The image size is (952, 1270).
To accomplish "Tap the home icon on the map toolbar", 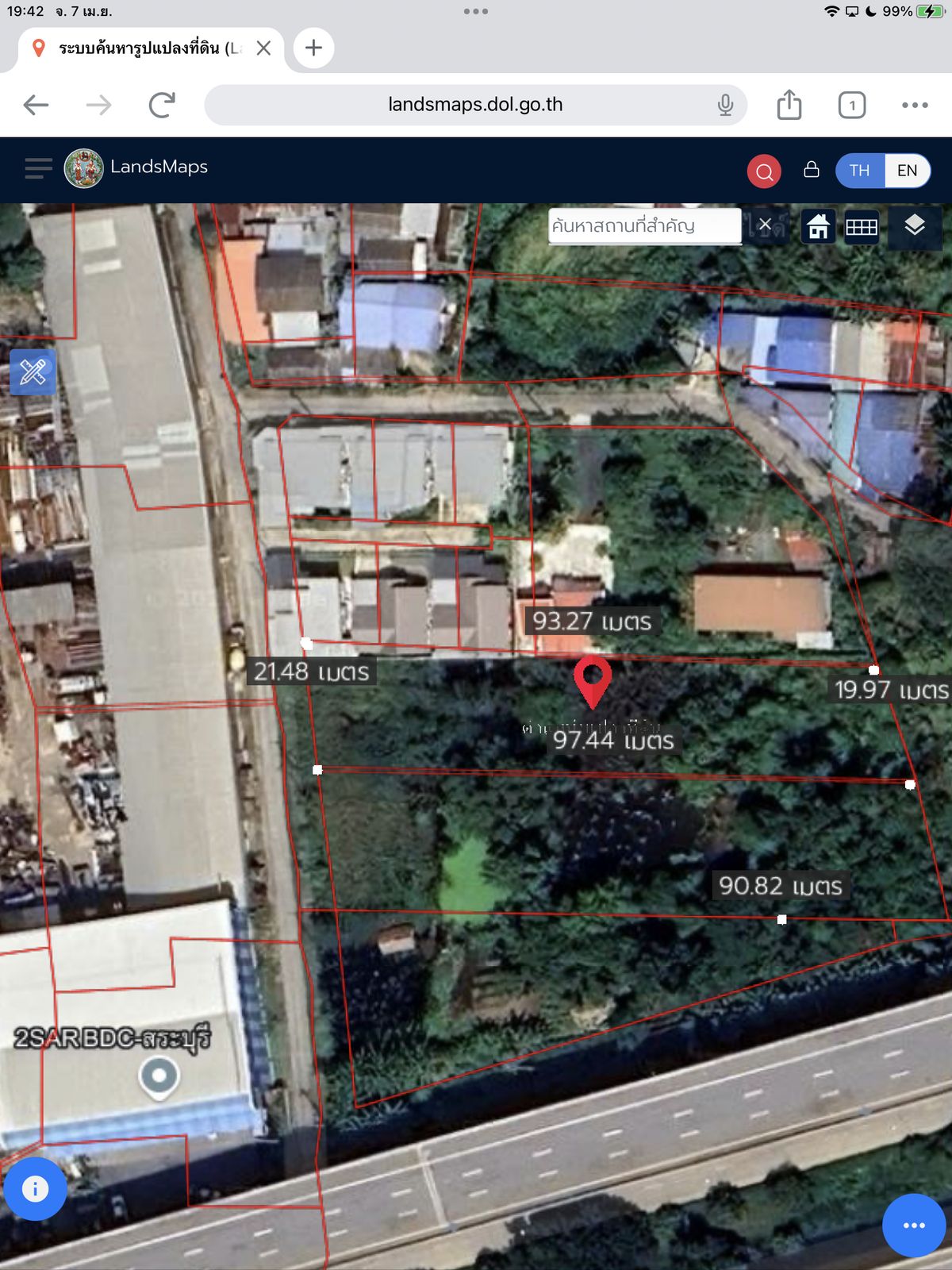I will (818, 227).
